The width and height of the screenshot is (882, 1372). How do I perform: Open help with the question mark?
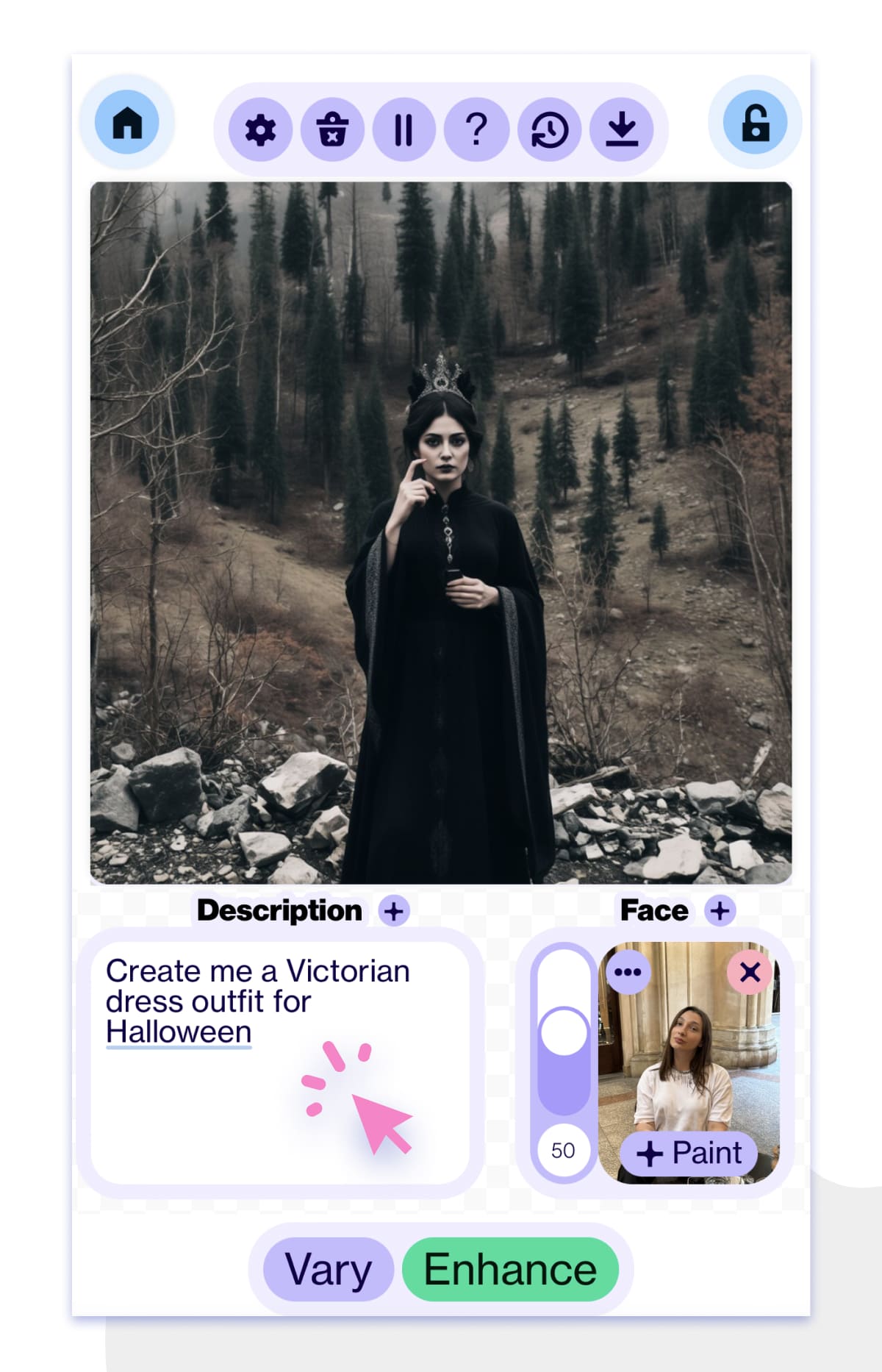point(476,130)
